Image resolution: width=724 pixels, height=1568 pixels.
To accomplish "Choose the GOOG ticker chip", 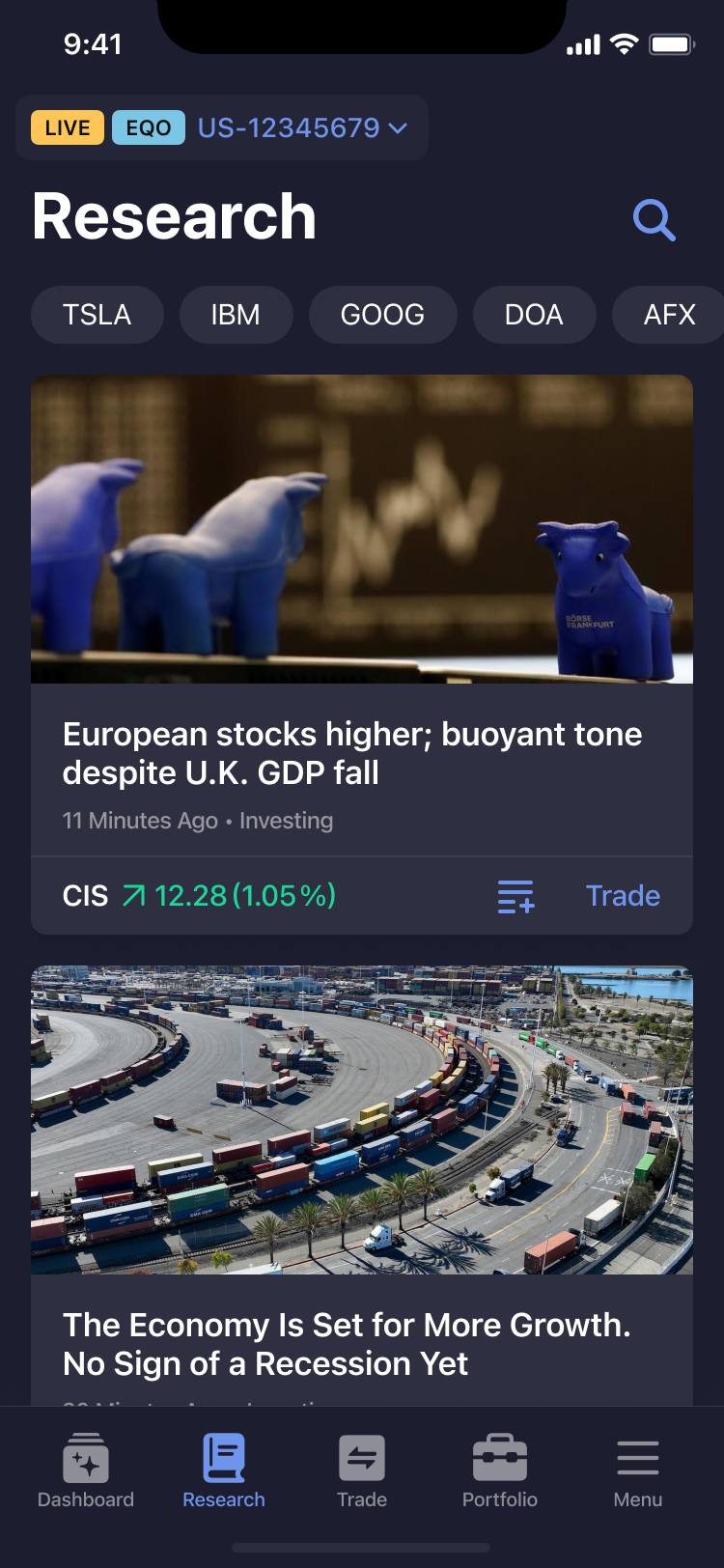I will click(x=382, y=315).
